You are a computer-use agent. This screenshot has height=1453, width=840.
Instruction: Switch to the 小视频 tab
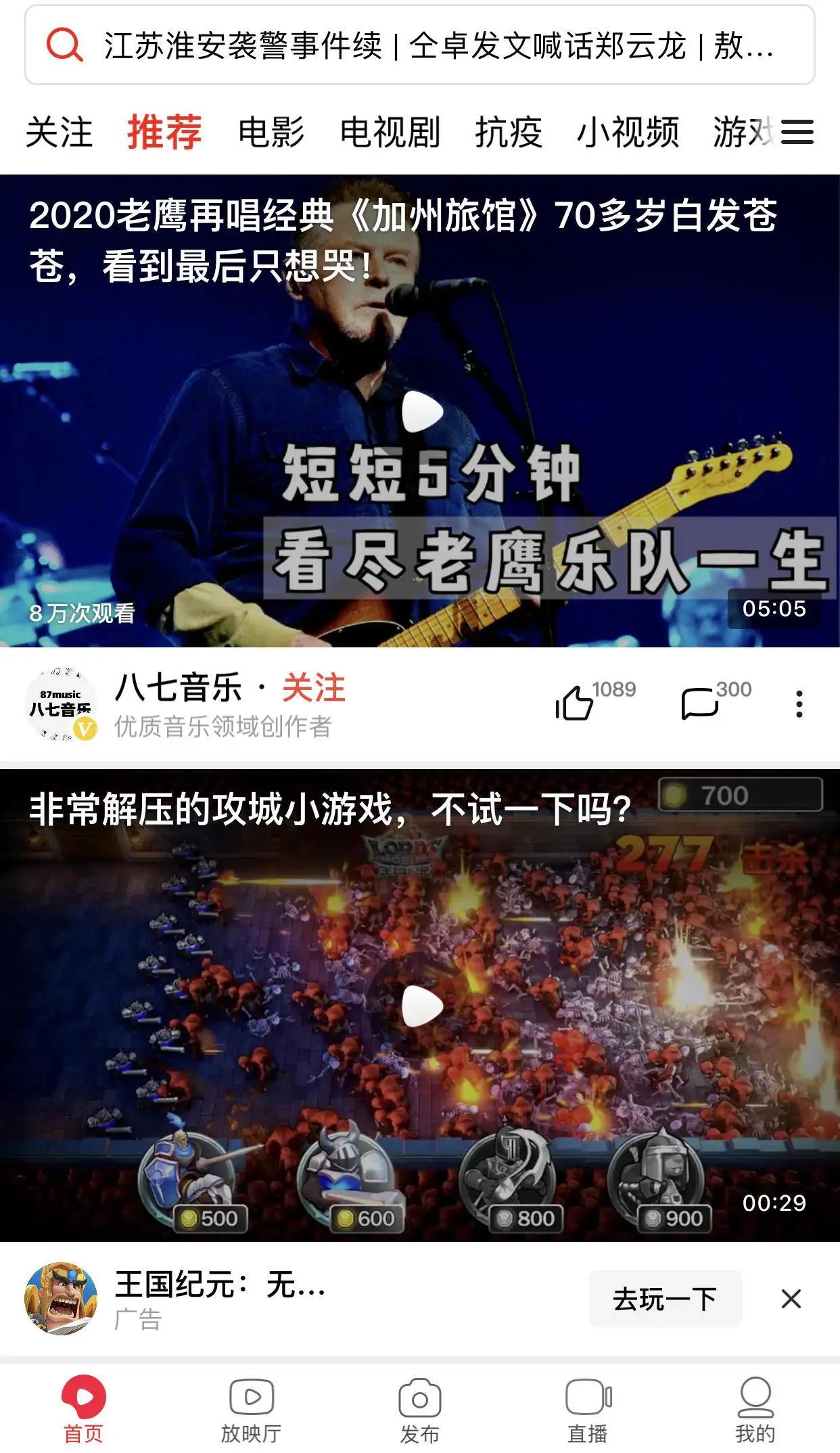tap(628, 132)
